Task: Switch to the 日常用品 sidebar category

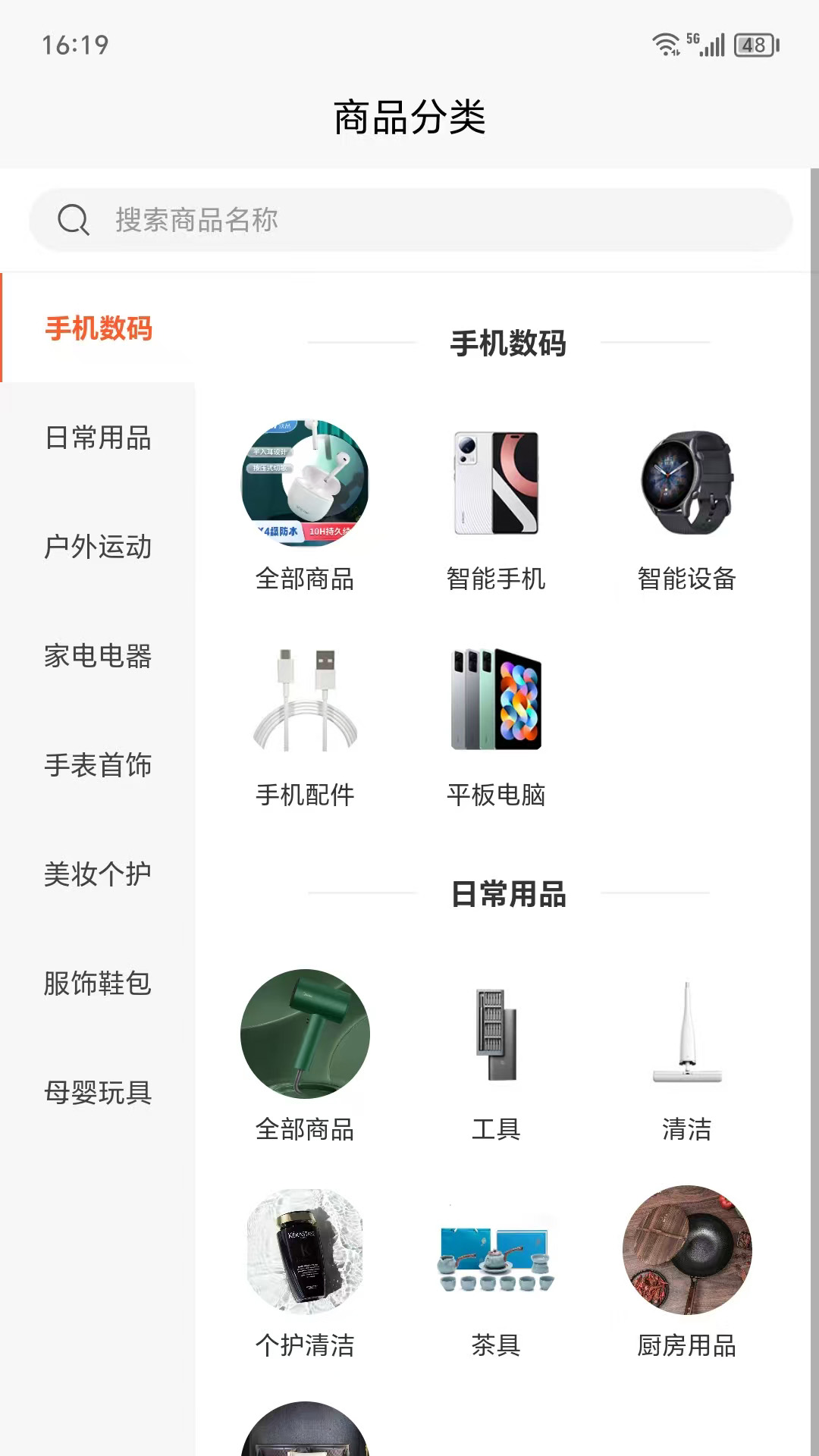Action: (x=99, y=438)
